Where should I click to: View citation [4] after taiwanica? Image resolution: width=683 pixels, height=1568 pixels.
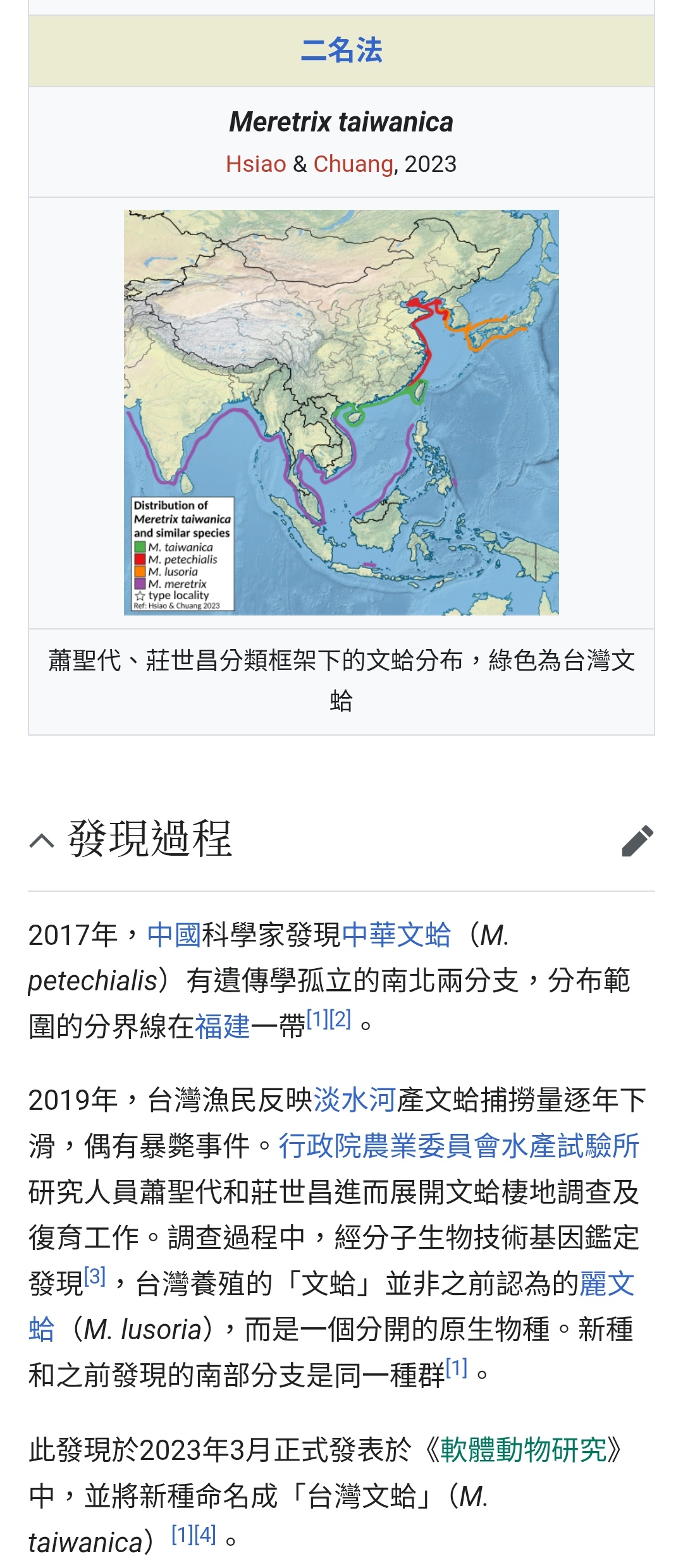pos(205,1535)
